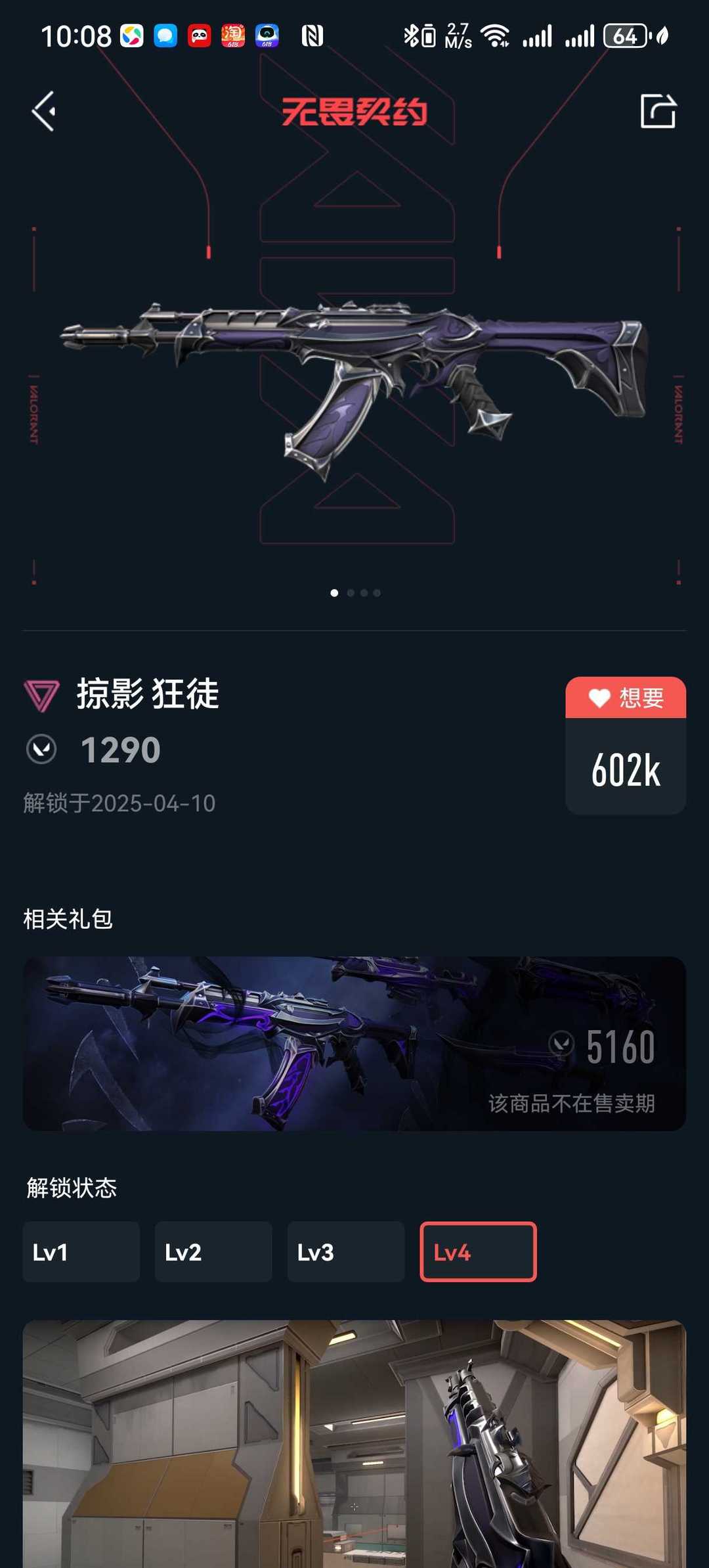Choose the Lv3 unlock level

346,1252
